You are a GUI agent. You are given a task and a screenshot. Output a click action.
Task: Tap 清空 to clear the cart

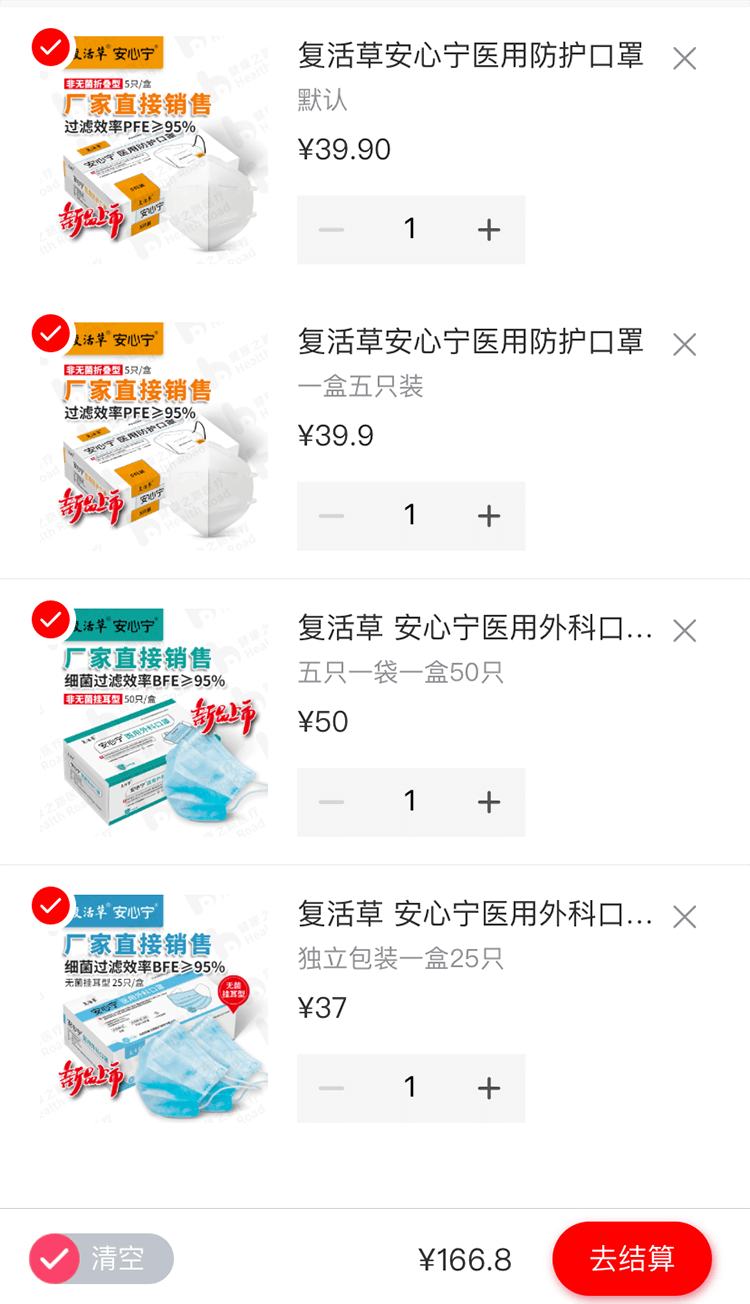(x=118, y=1259)
